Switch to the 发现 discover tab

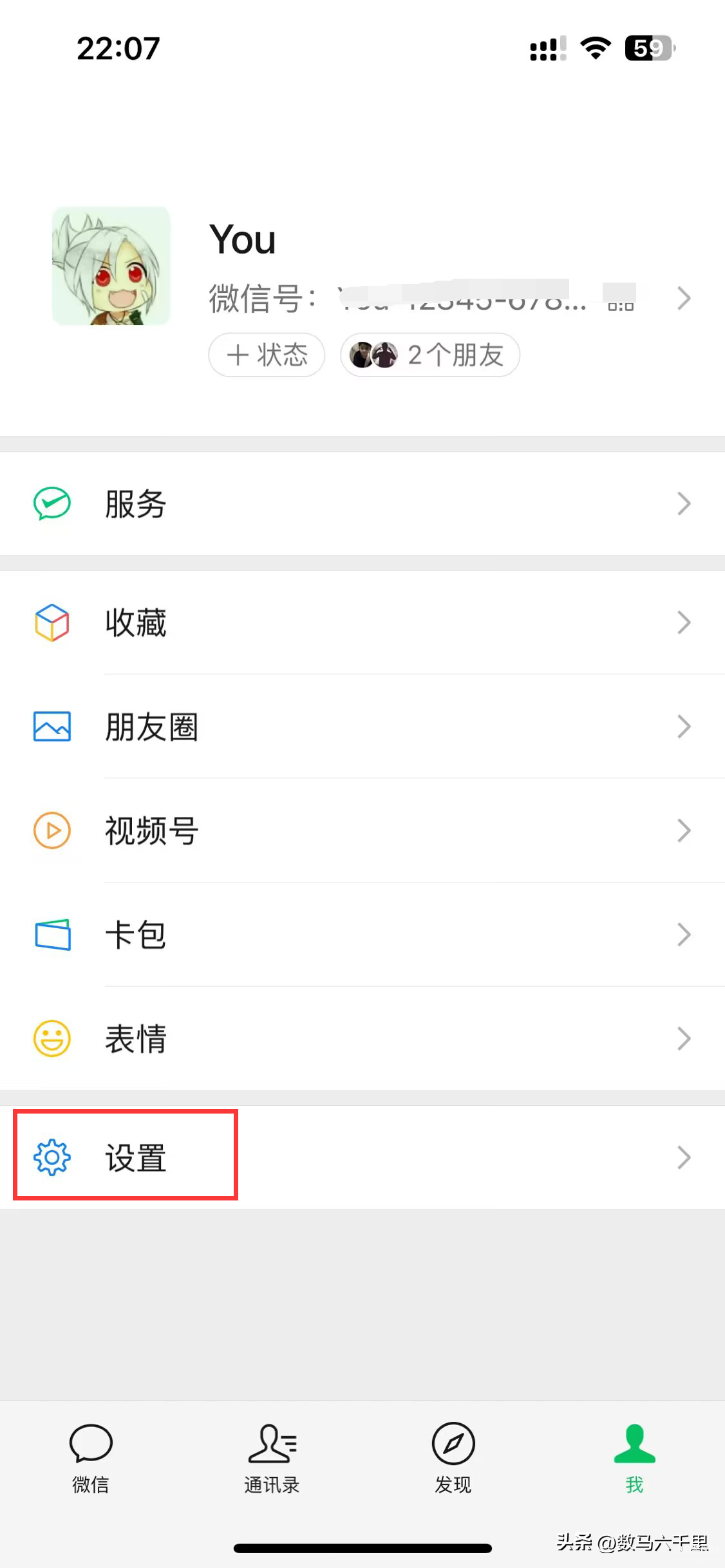(x=453, y=1458)
